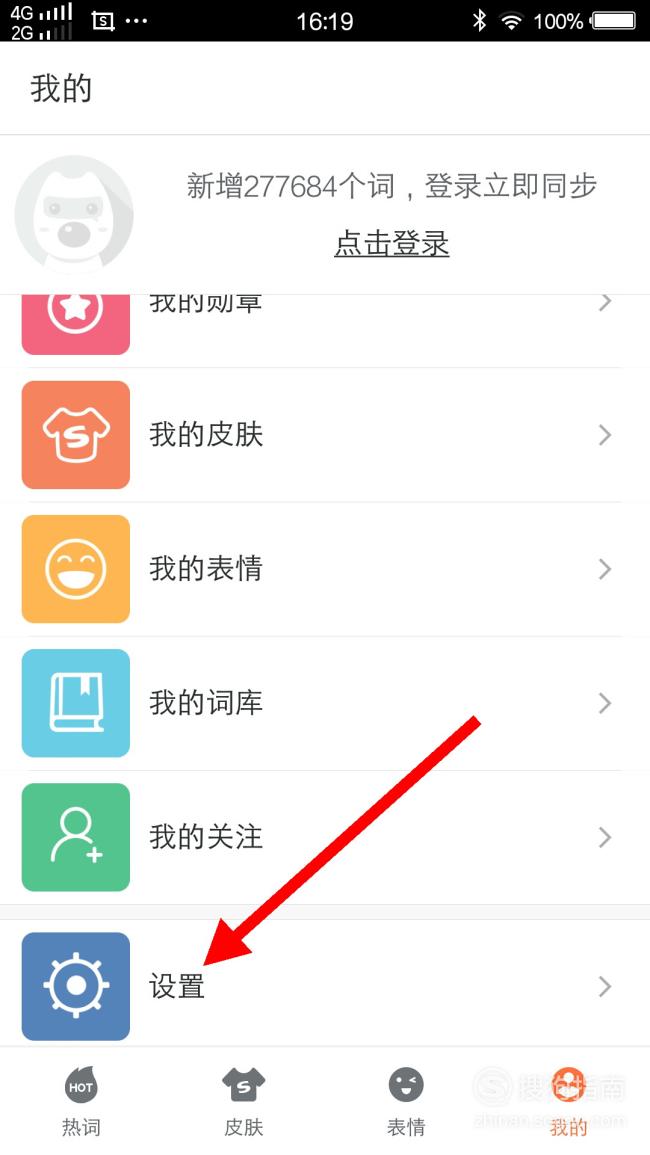Select the 我的 tab
This screenshot has height=1155, width=650.
568,1101
